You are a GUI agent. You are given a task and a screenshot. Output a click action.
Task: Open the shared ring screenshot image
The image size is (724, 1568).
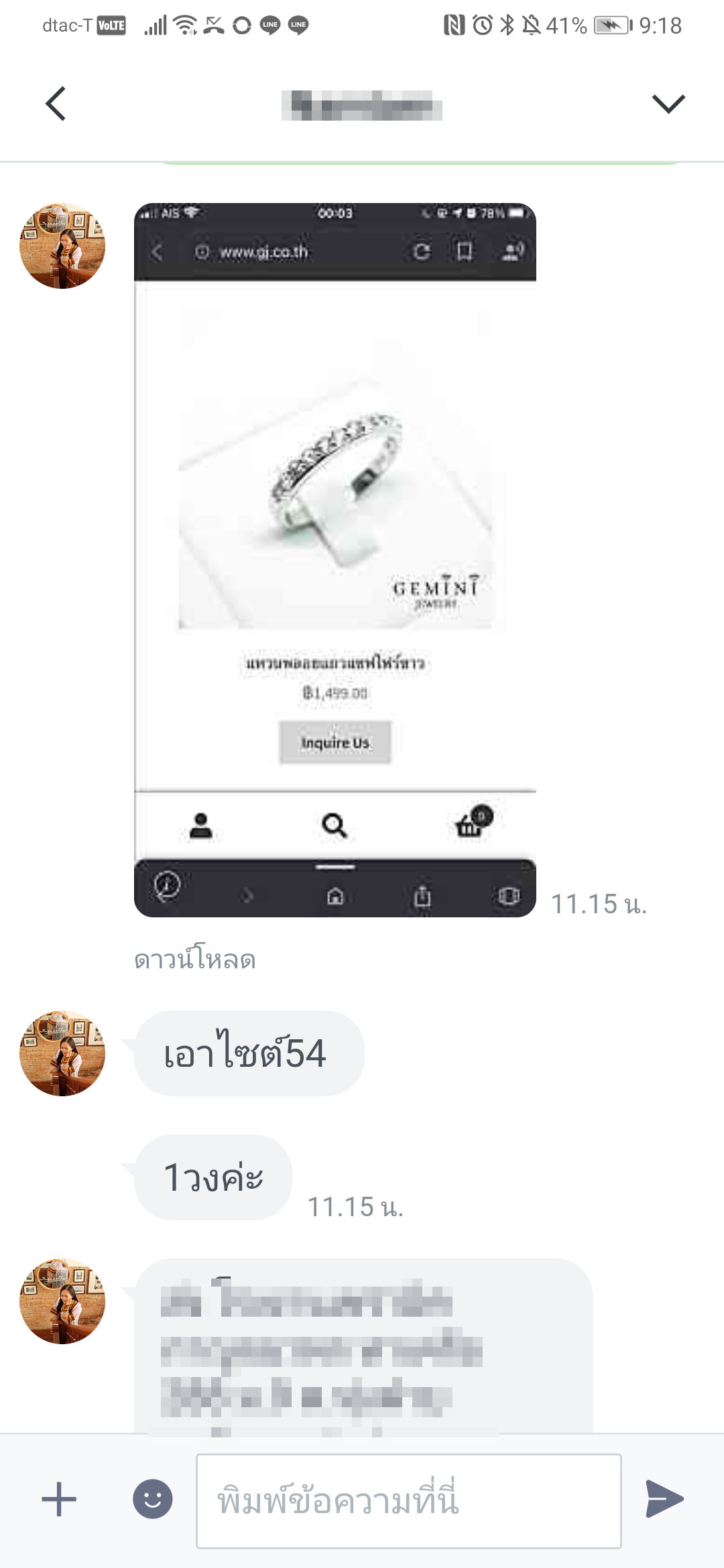335,560
